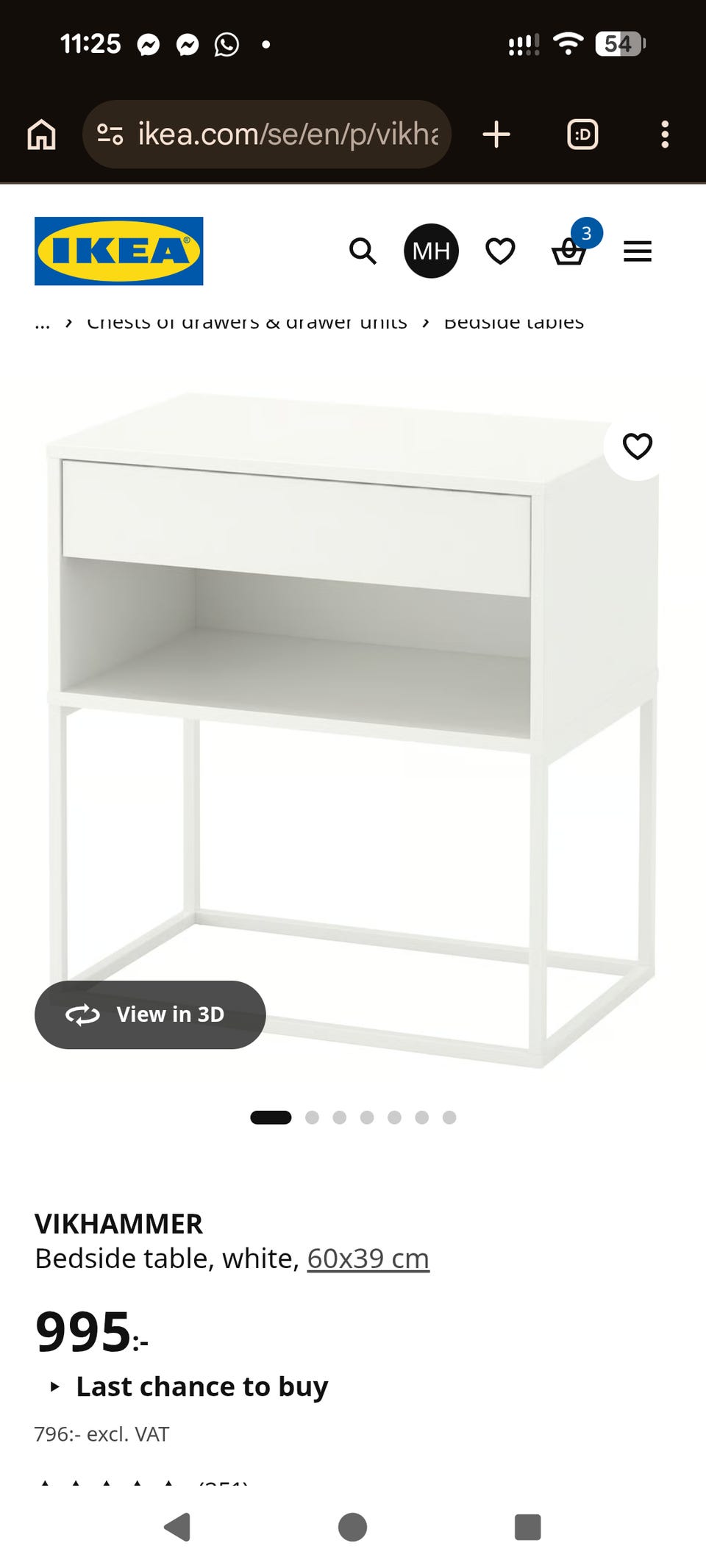706x1568 pixels.
Task: Open the shopping bag with 3 items
Action: tap(569, 251)
